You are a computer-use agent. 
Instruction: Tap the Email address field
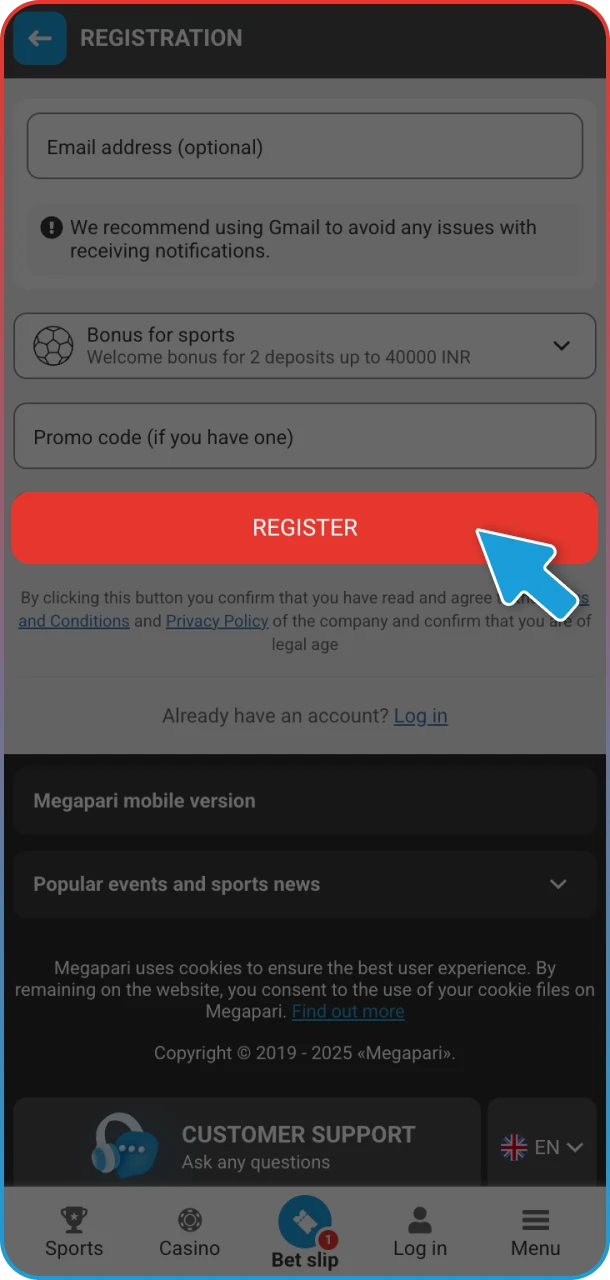(304, 146)
